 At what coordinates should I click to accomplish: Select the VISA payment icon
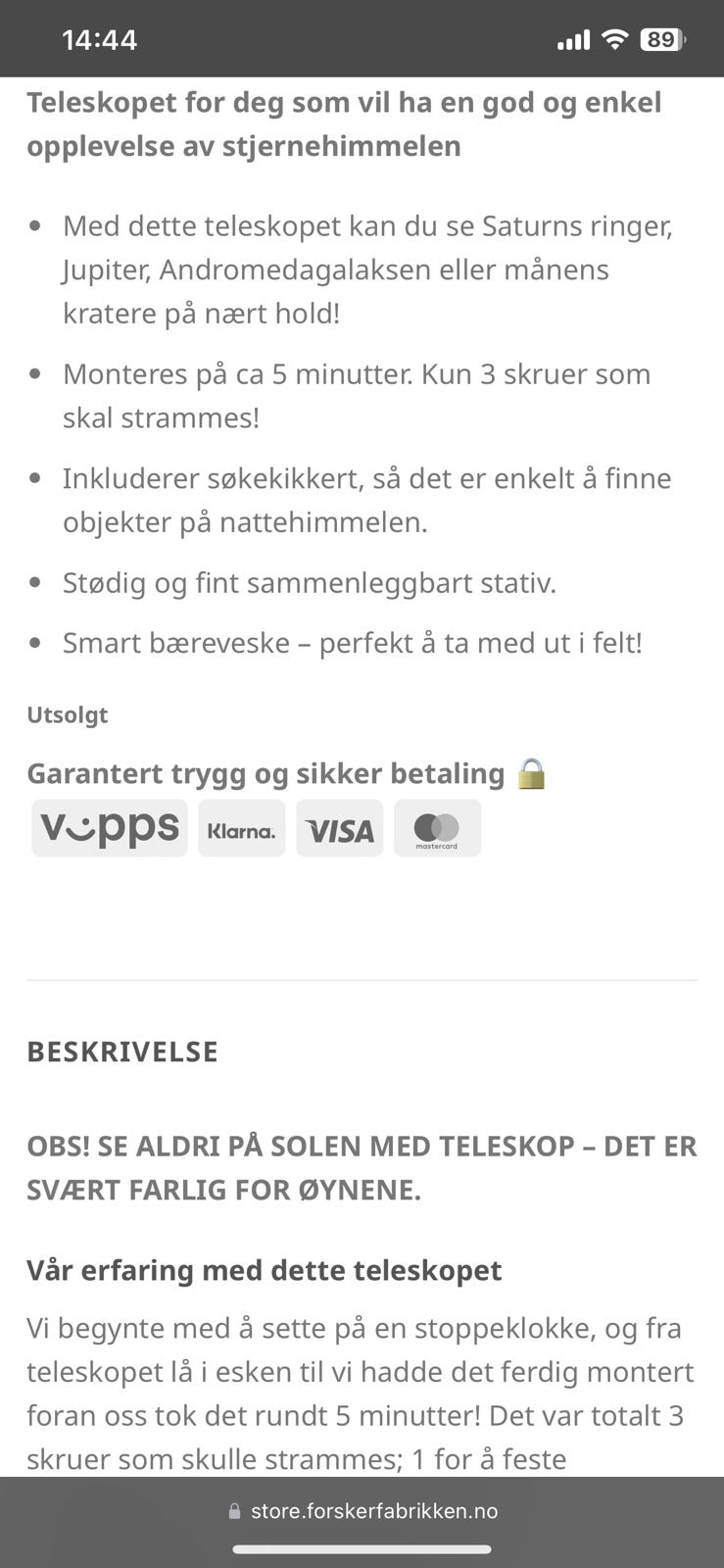tap(340, 828)
